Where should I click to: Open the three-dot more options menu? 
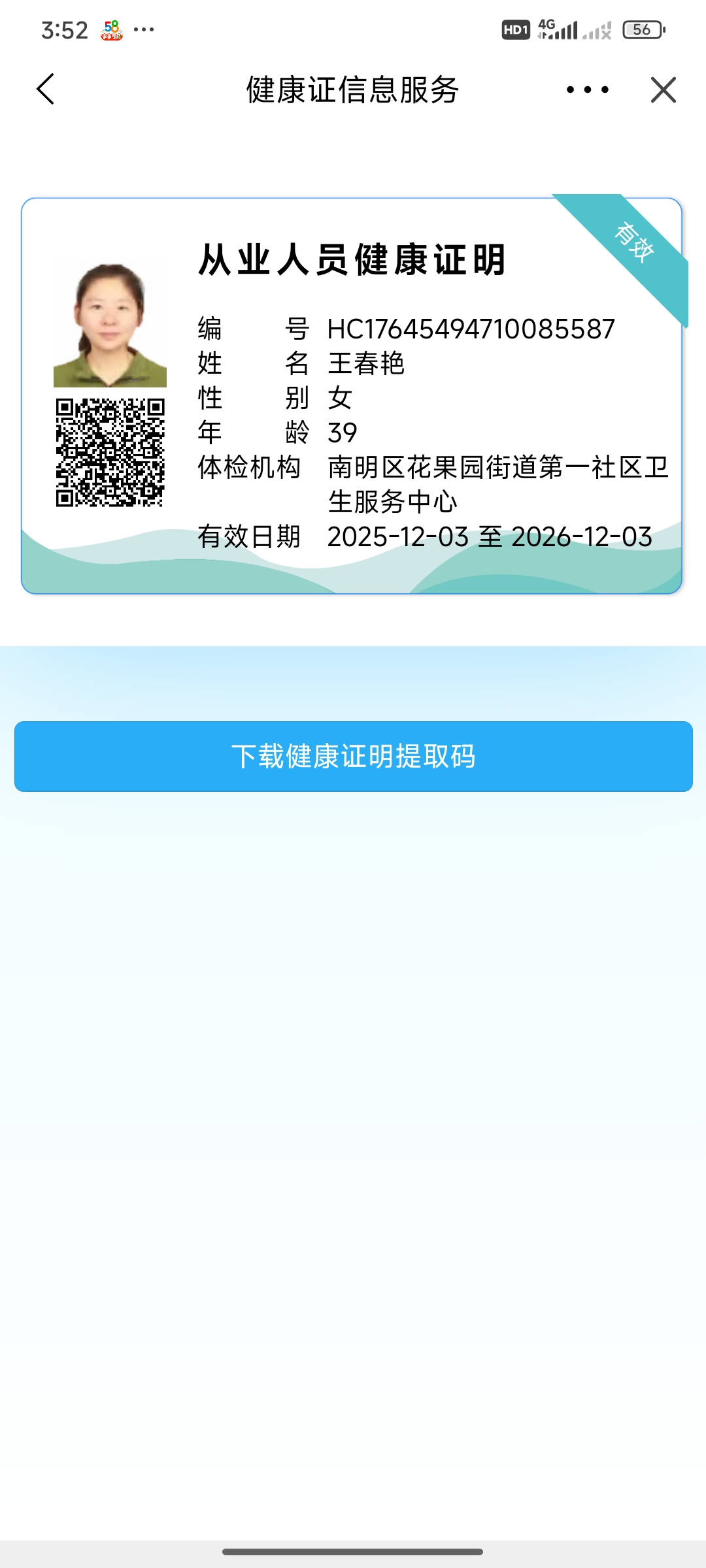pyautogui.click(x=587, y=90)
